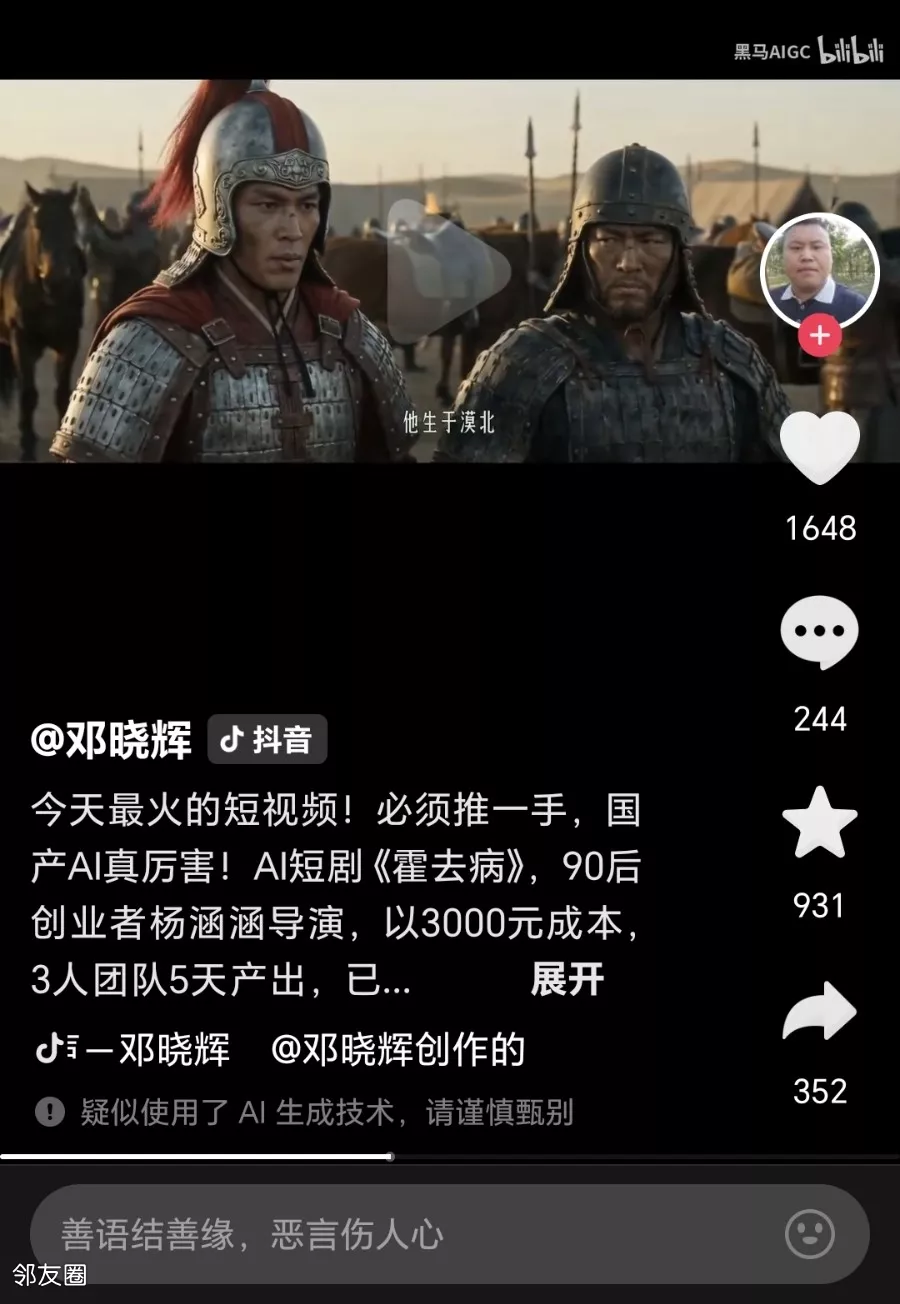
Task: Tap the comment box 善语结善缘
Action: [400, 1234]
